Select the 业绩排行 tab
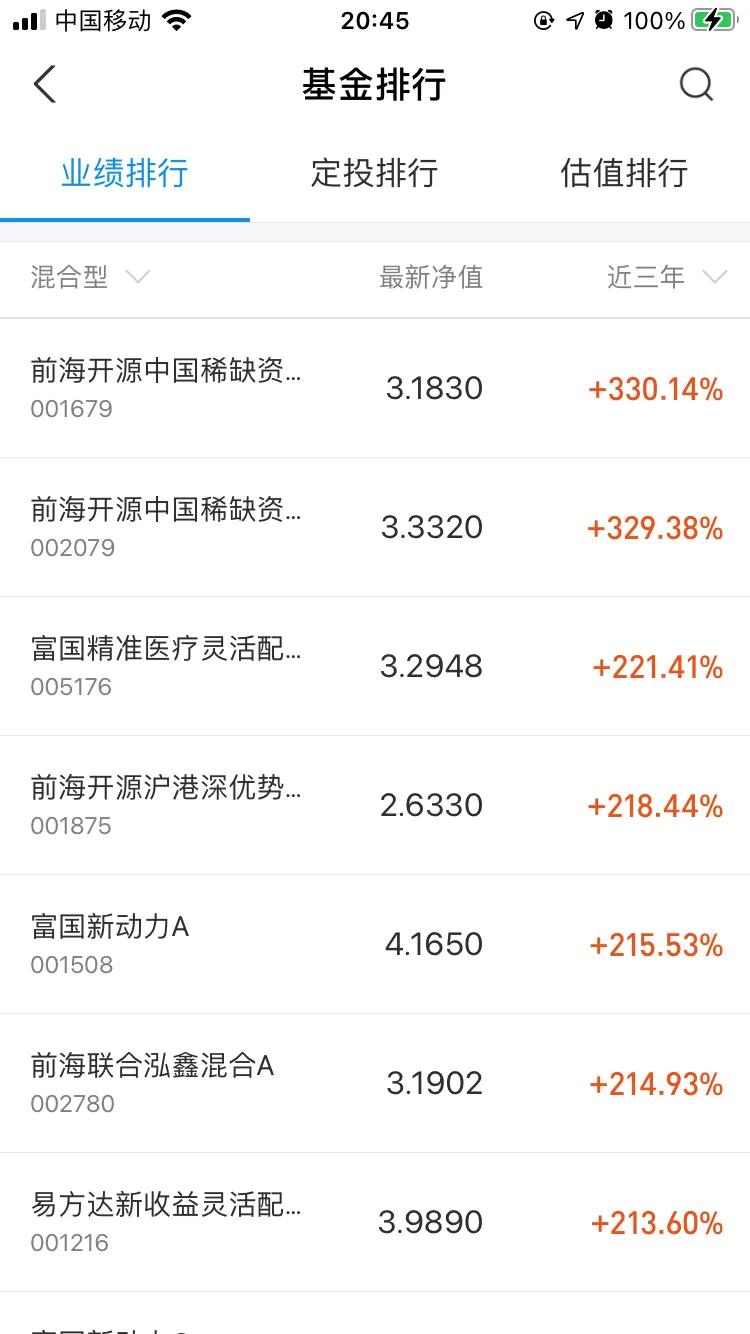750x1334 pixels. click(x=123, y=172)
